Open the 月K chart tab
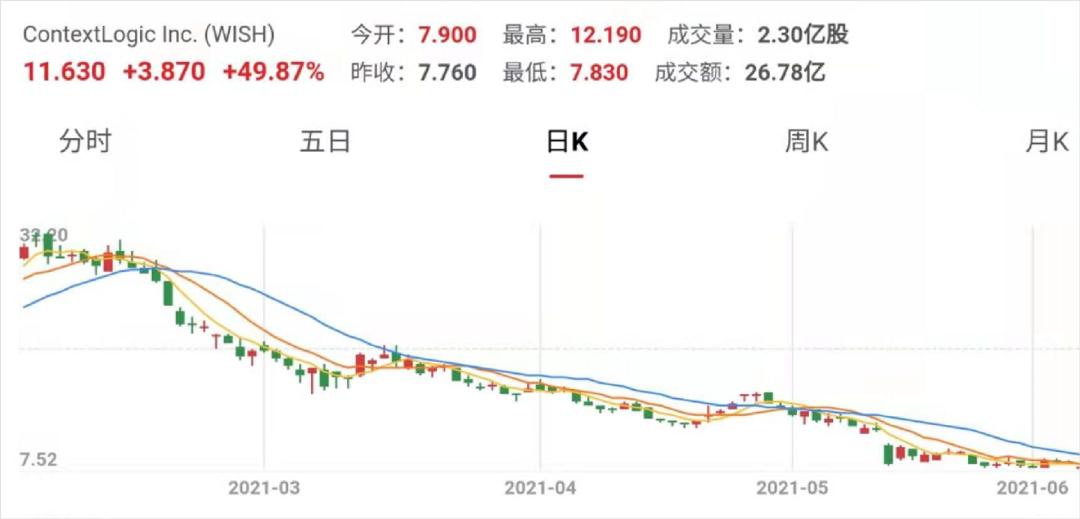The width and height of the screenshot is (1080, 519). [x=1046, y=142]
